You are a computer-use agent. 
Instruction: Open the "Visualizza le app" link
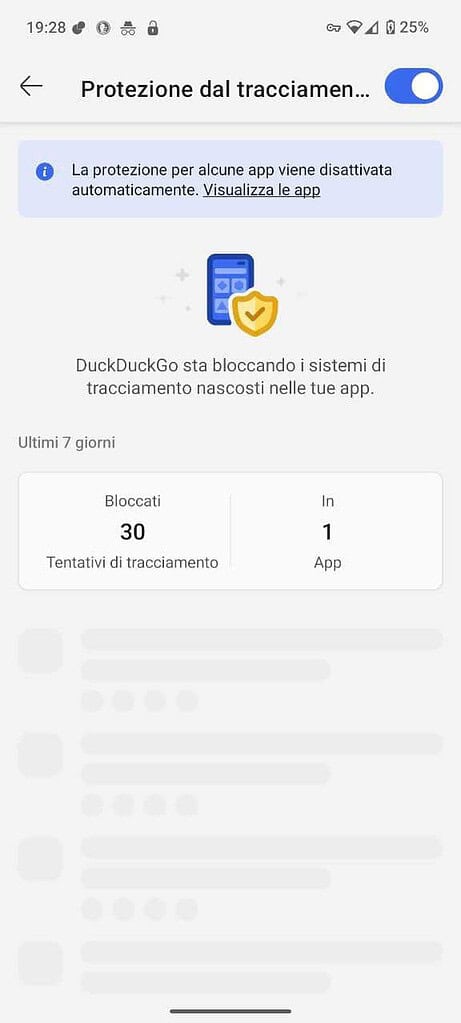[x=261, y=190]
